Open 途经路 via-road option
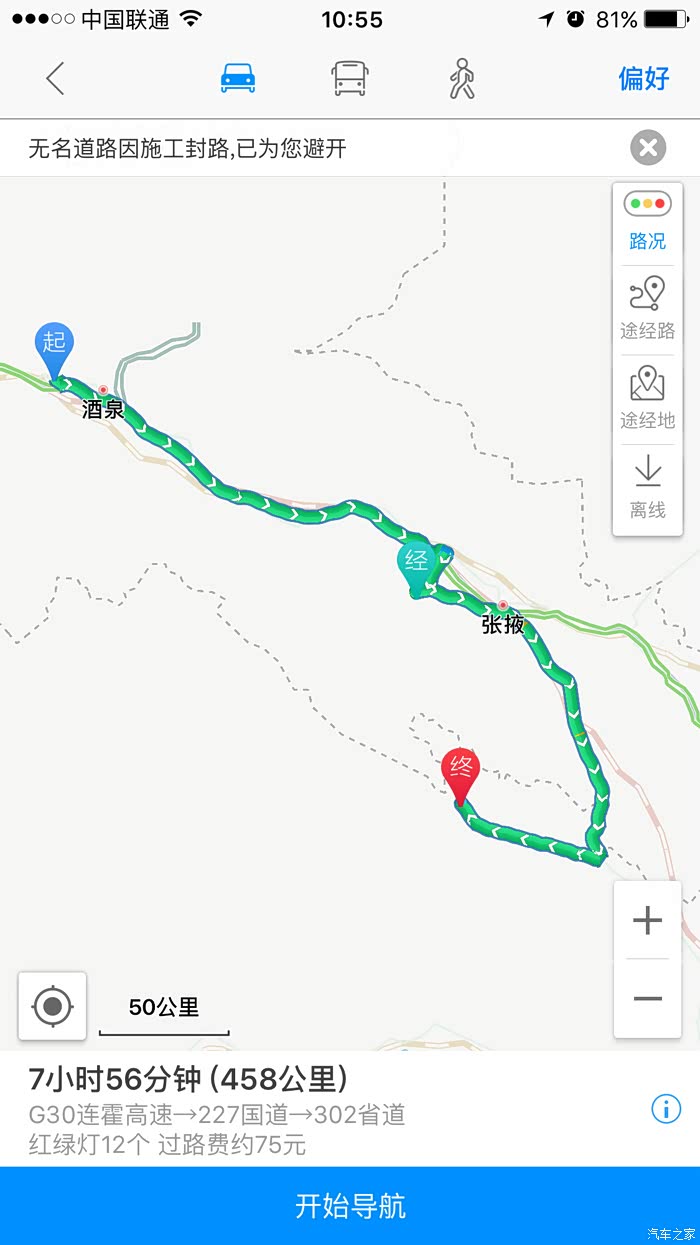This screenshot has width=700, height=1245. (647, 309)
